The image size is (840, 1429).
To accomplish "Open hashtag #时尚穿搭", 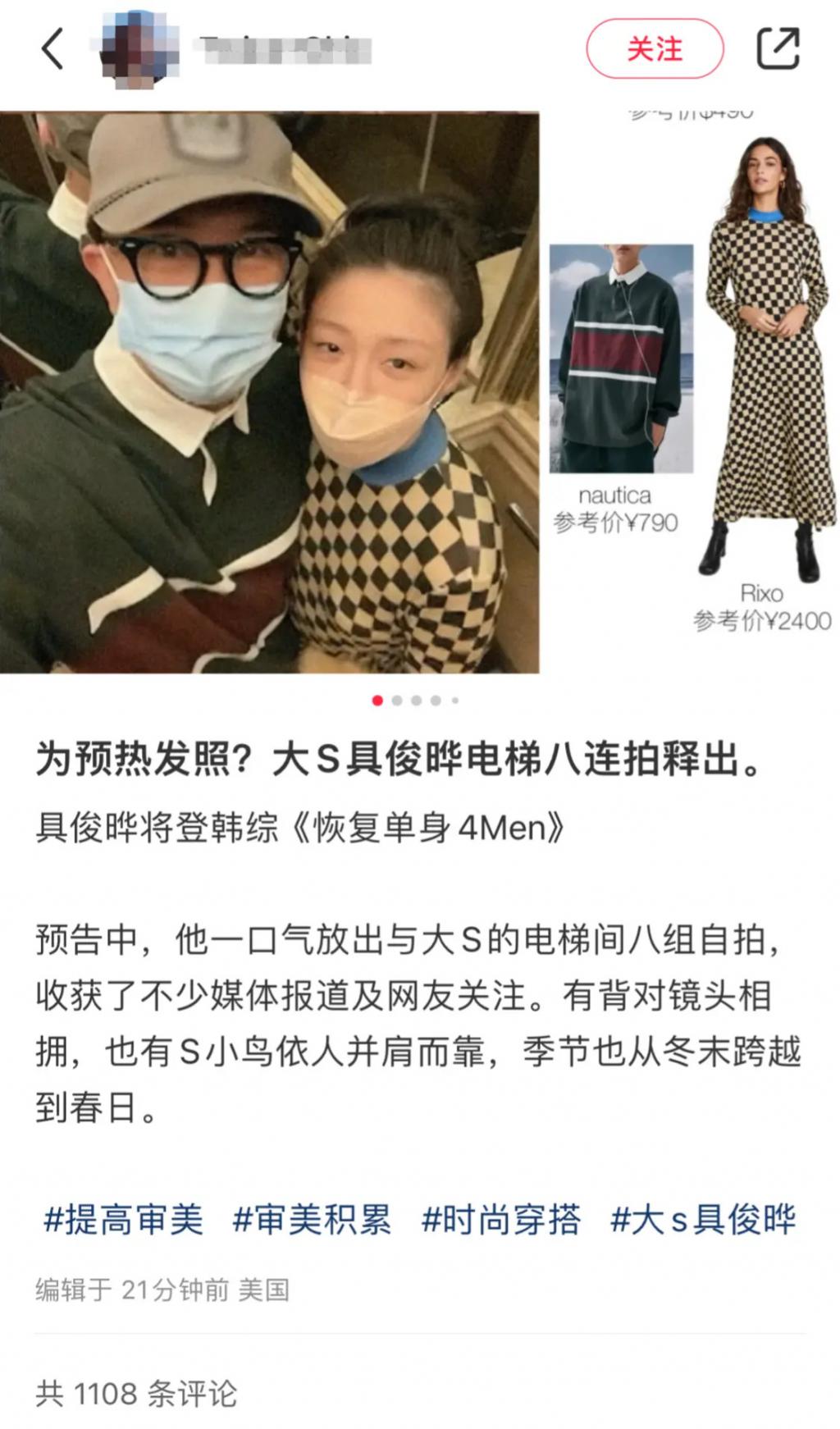I will 500,1219.
